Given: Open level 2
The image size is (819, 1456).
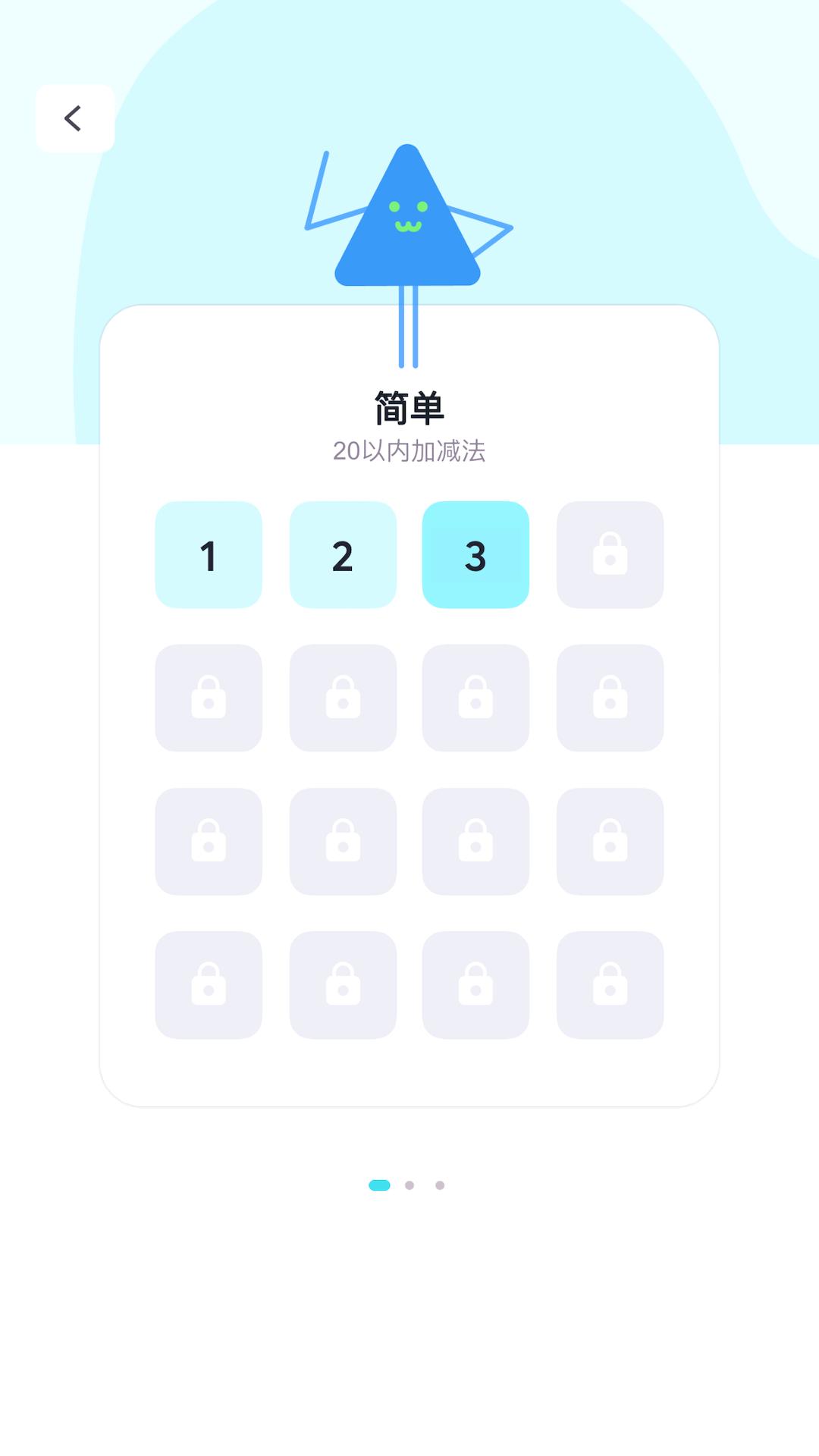Looking at the screenshot, I should click(x=343, y=555).
